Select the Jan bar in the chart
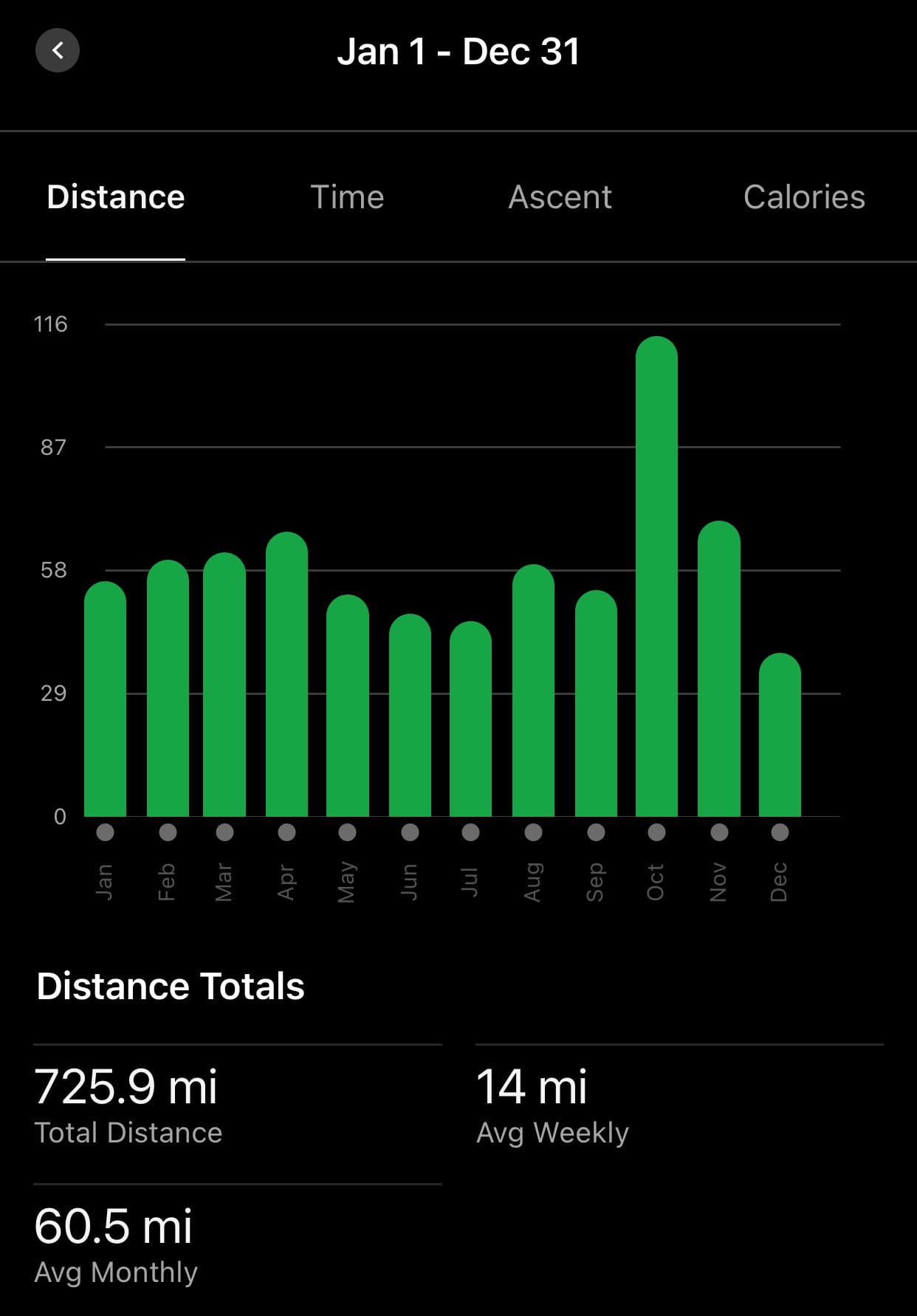917x1316 pixels. (x=105, y=702)
